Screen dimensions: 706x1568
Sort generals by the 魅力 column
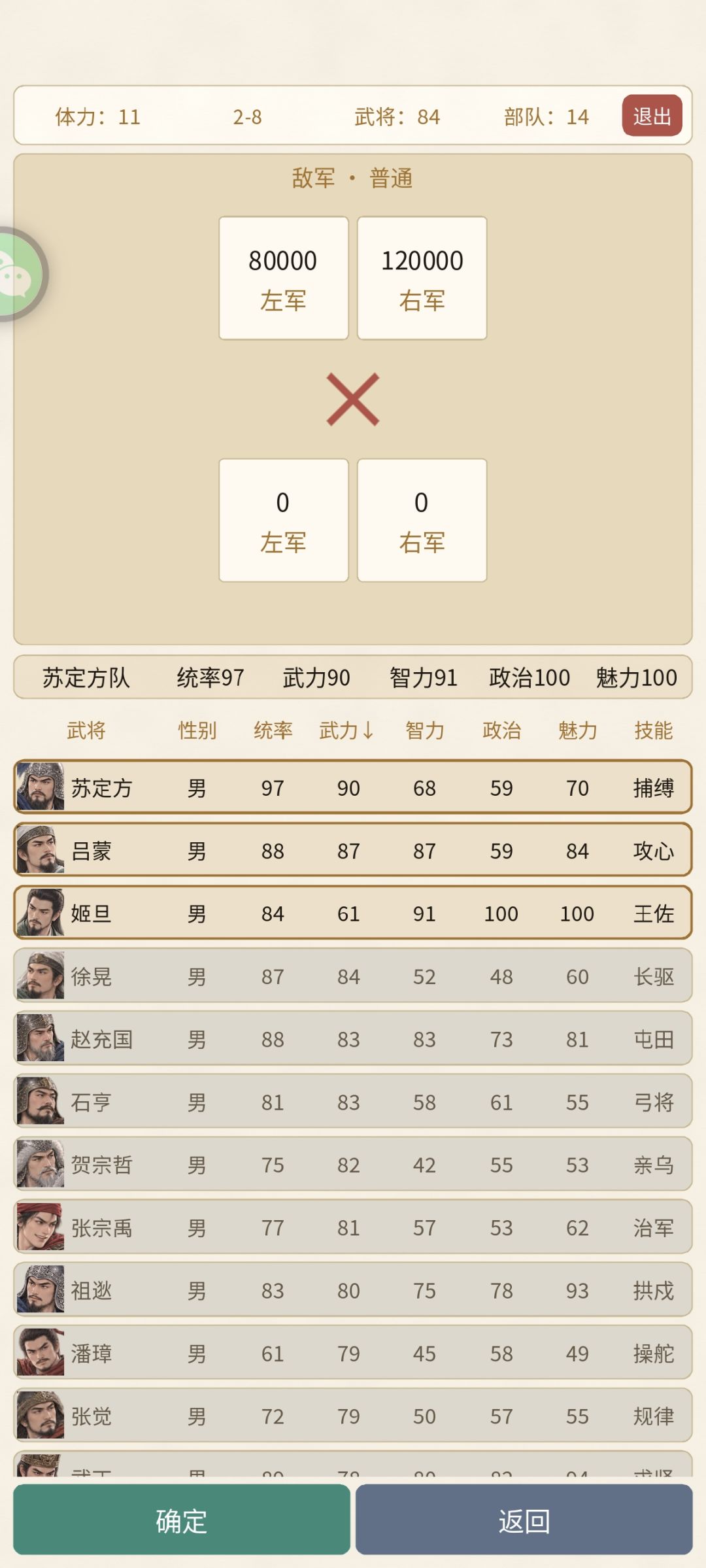pyautogui.click(x=578, y=730)
